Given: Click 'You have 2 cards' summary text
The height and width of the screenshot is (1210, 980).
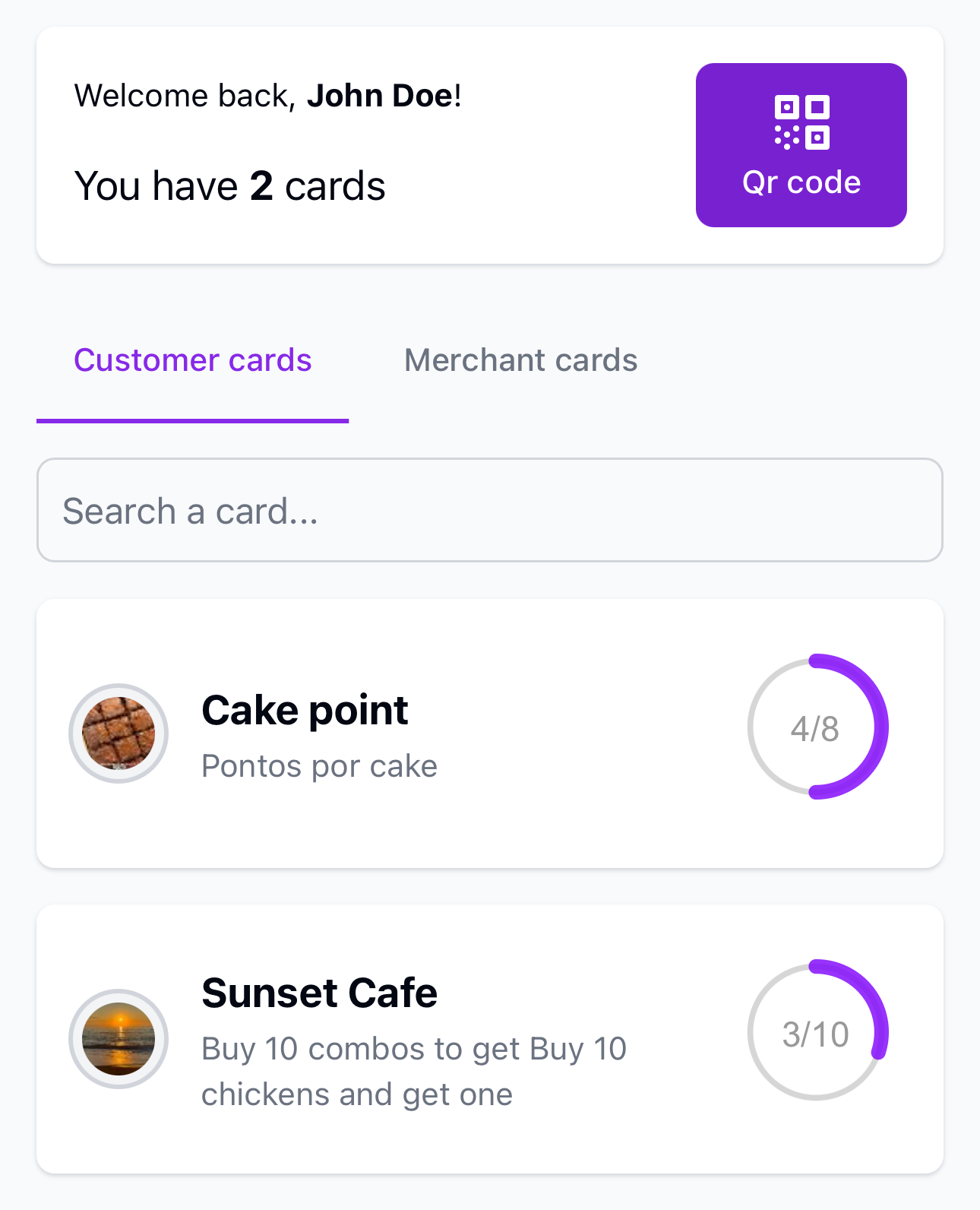Looking at the screenshot, I should [x=229, y=185].
